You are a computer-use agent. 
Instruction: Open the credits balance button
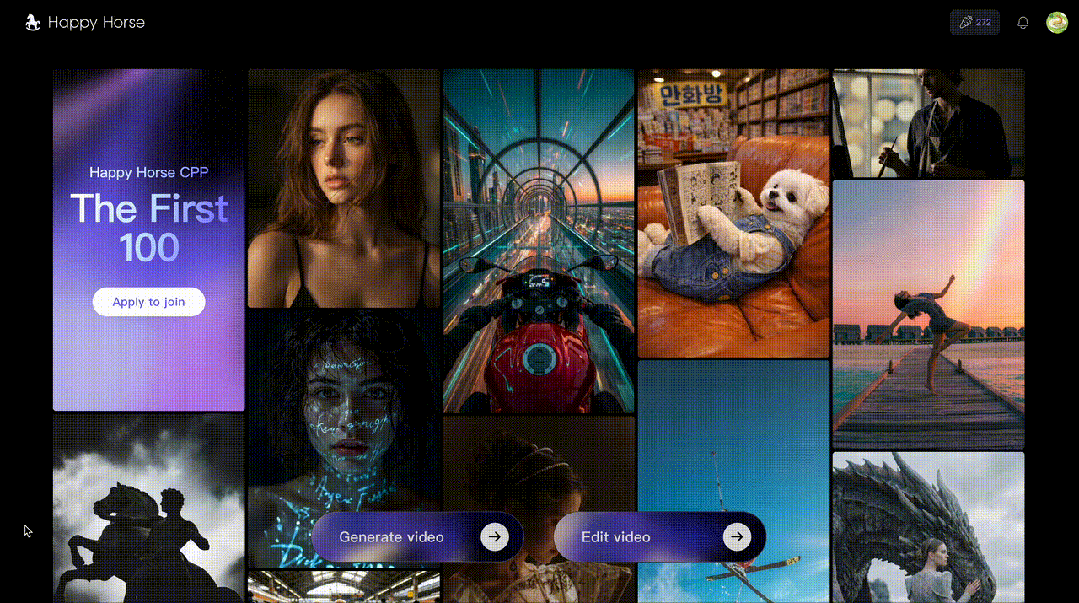[974, 22]
